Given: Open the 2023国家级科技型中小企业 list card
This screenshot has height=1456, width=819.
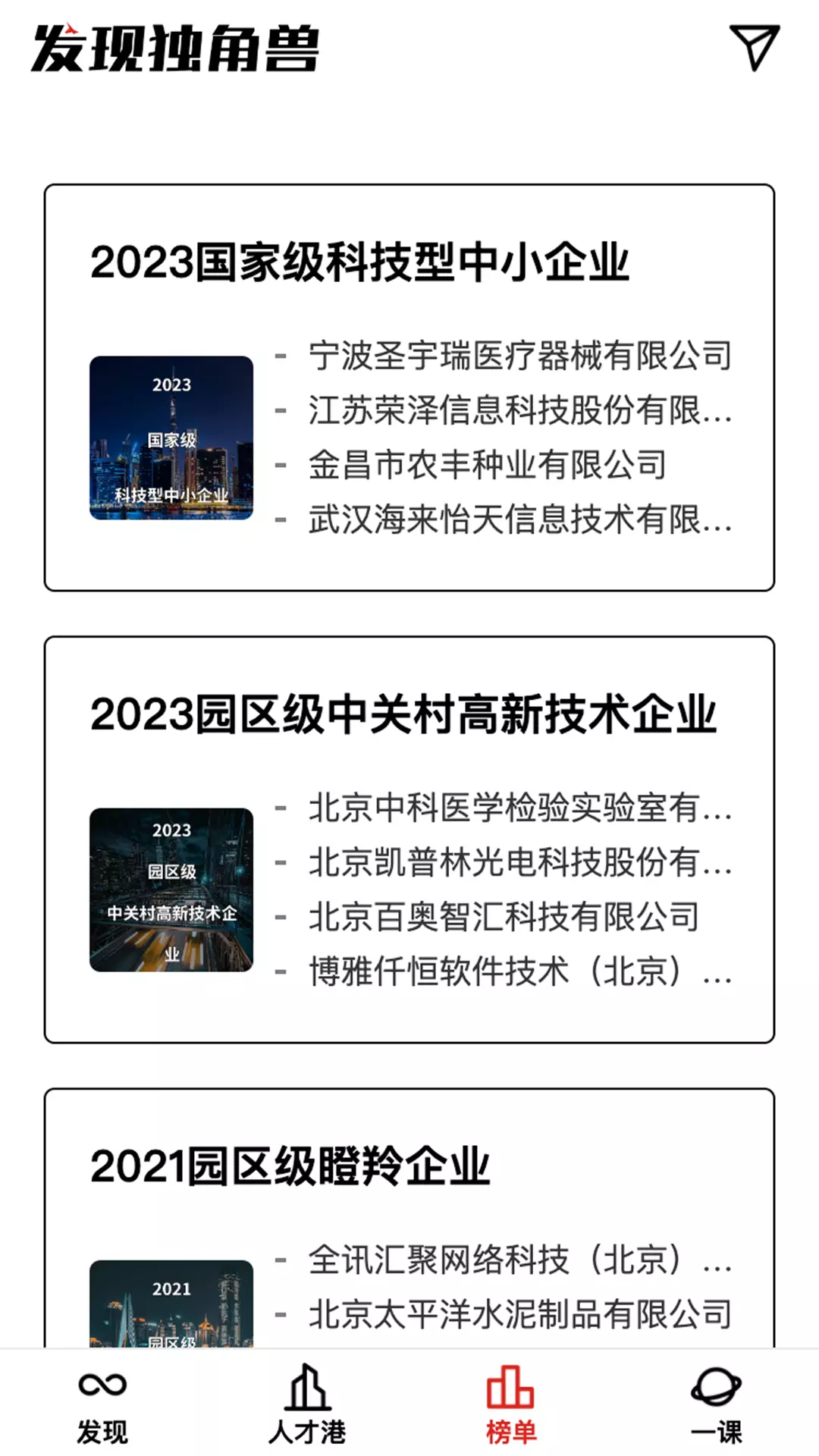Looking at the screenshot, I should (x=409, y=388).
